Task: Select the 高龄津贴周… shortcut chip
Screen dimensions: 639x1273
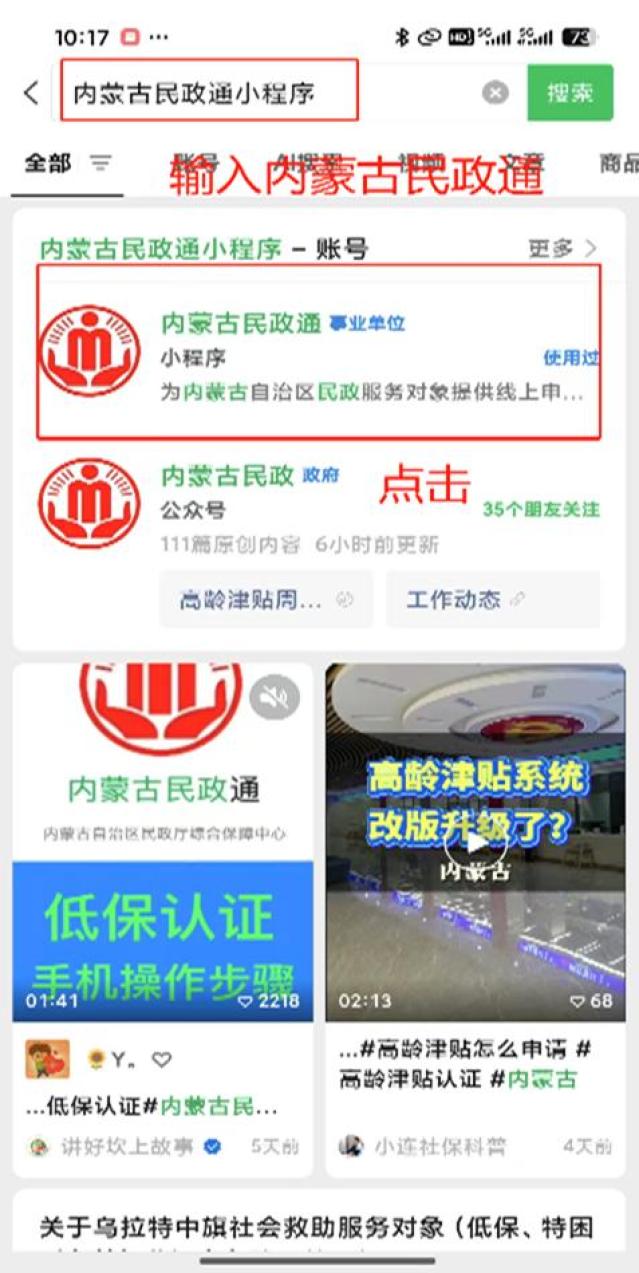Action: click(265, 599)
